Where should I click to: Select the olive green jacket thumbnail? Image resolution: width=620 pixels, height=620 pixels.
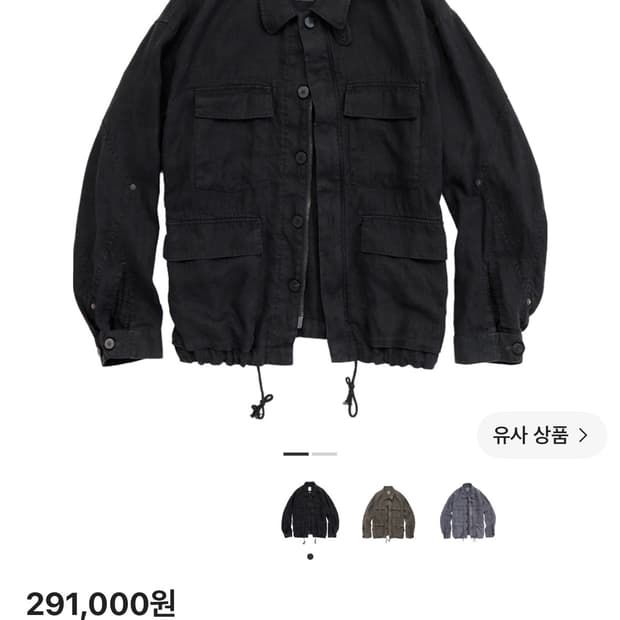(389, 512)
